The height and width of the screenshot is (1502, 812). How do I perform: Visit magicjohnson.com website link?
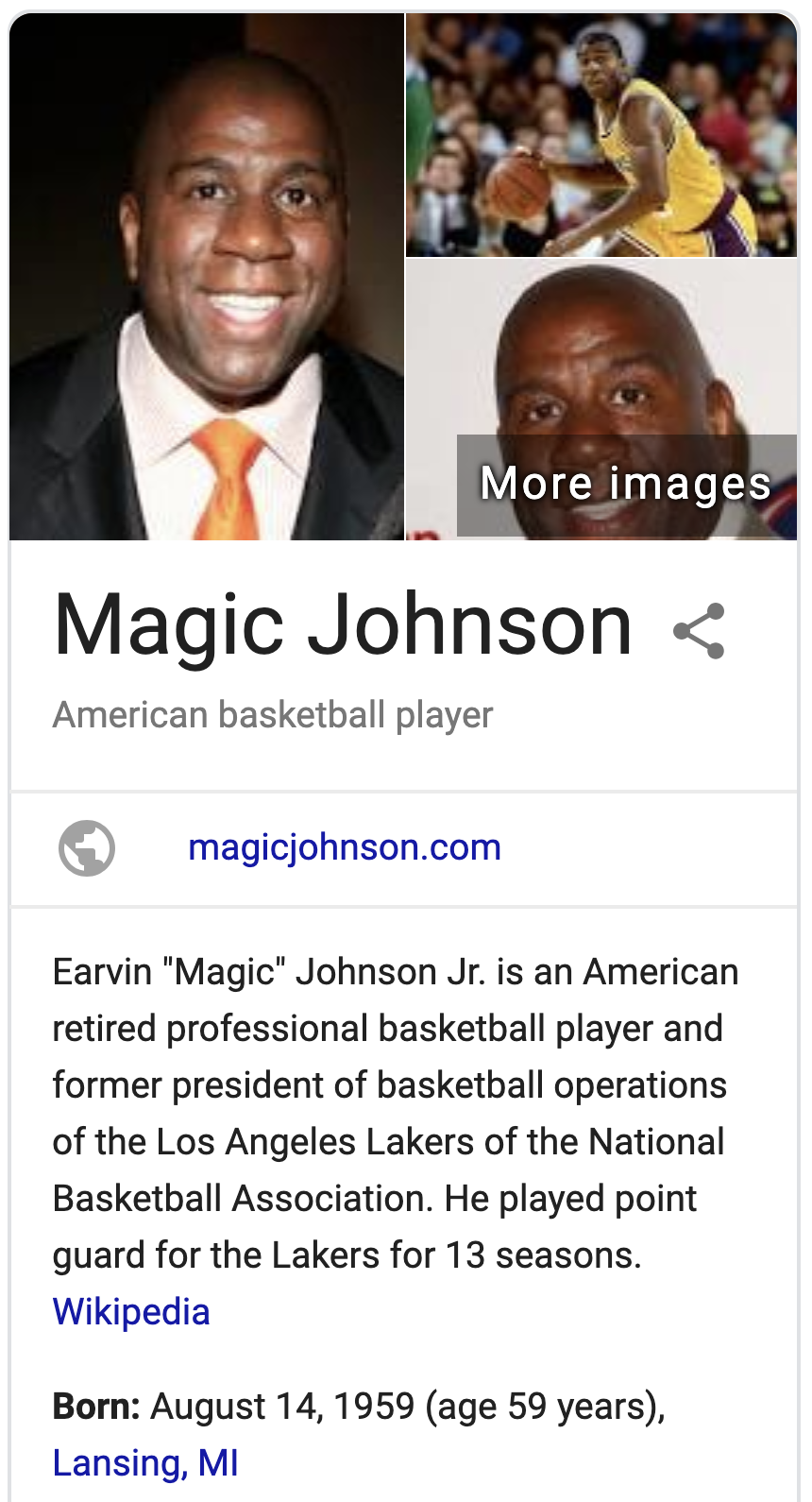tap(345, 847)
